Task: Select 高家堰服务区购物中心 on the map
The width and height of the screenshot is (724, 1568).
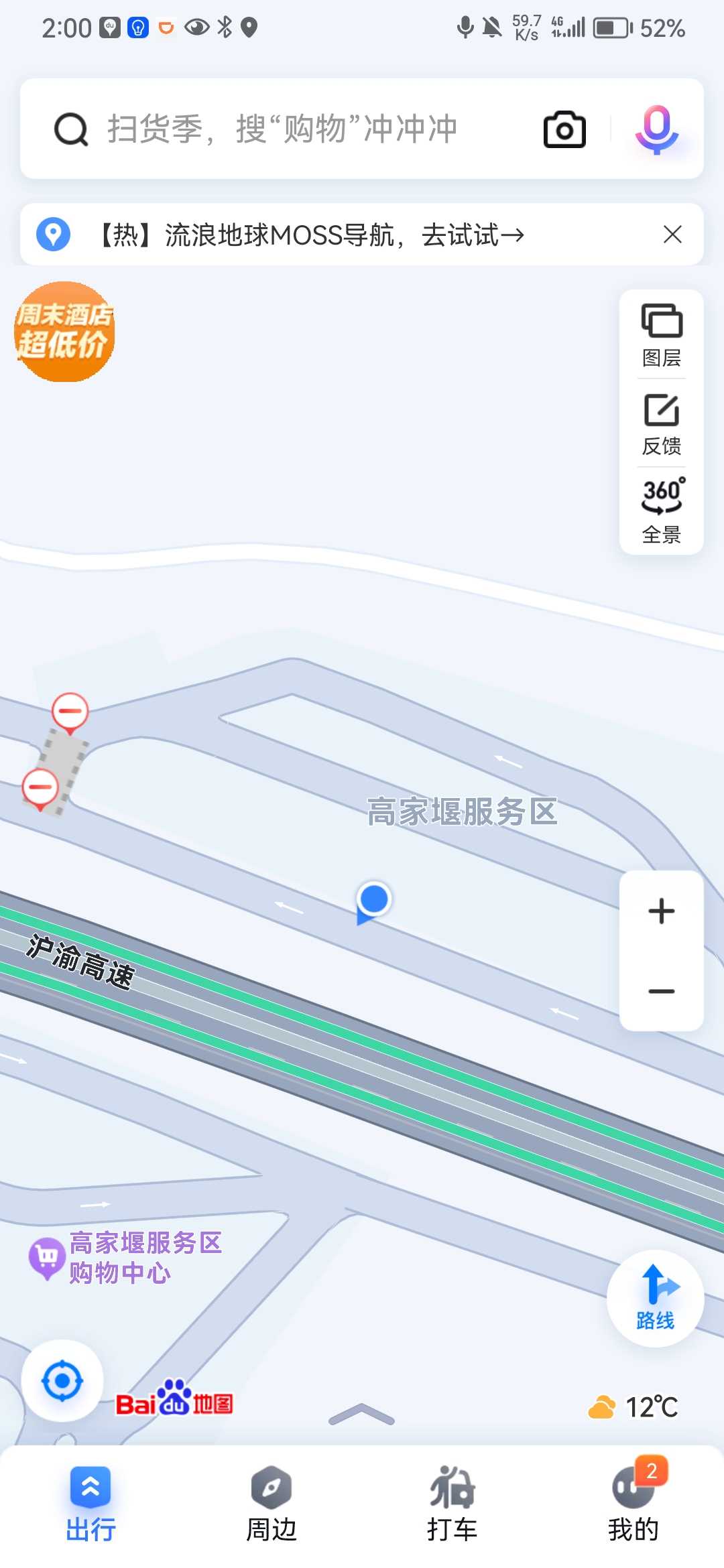Action: coord(125,1258)
